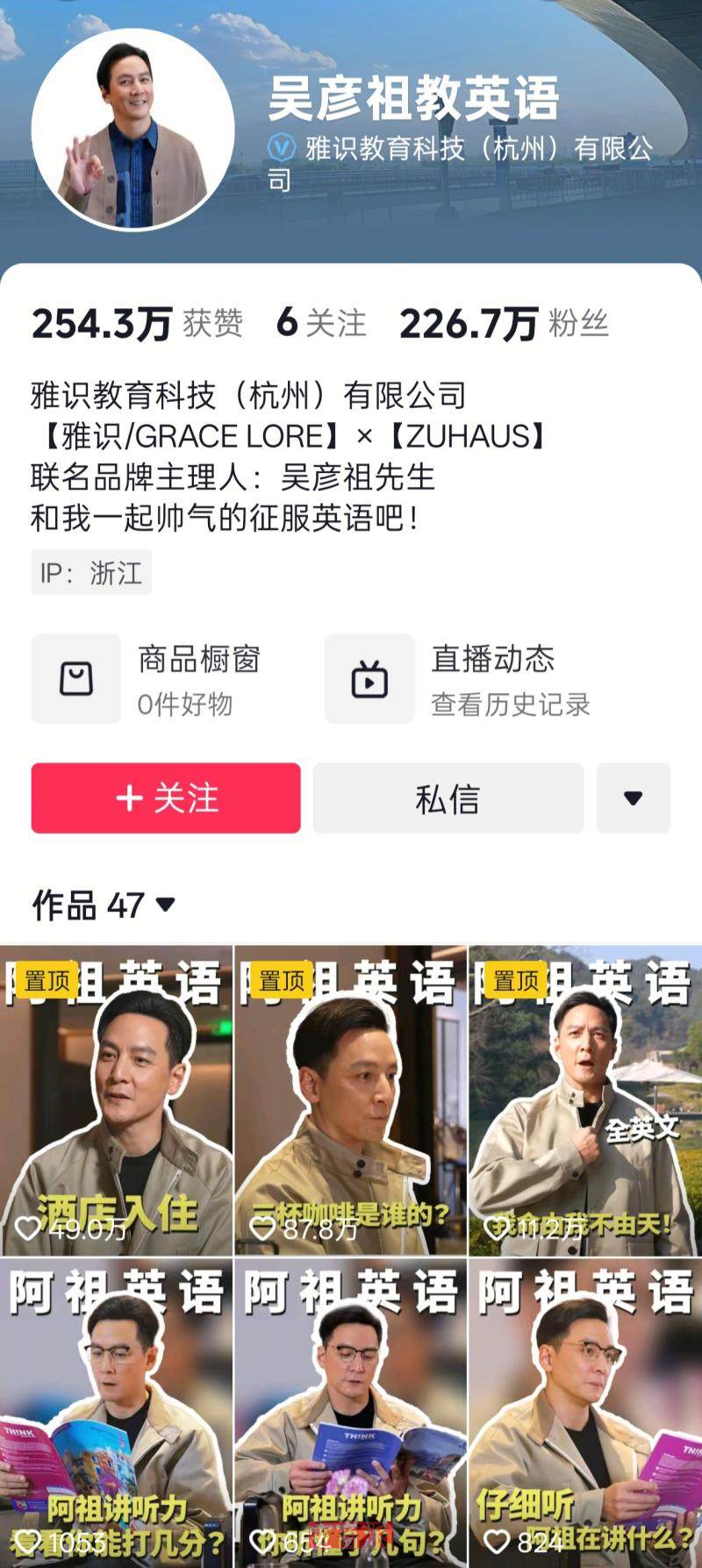The height and width of the screenshot is (1568, 702).
Task: Open the 仔细听 阿祖在讲什么 video
Action: pos(585,1413)
